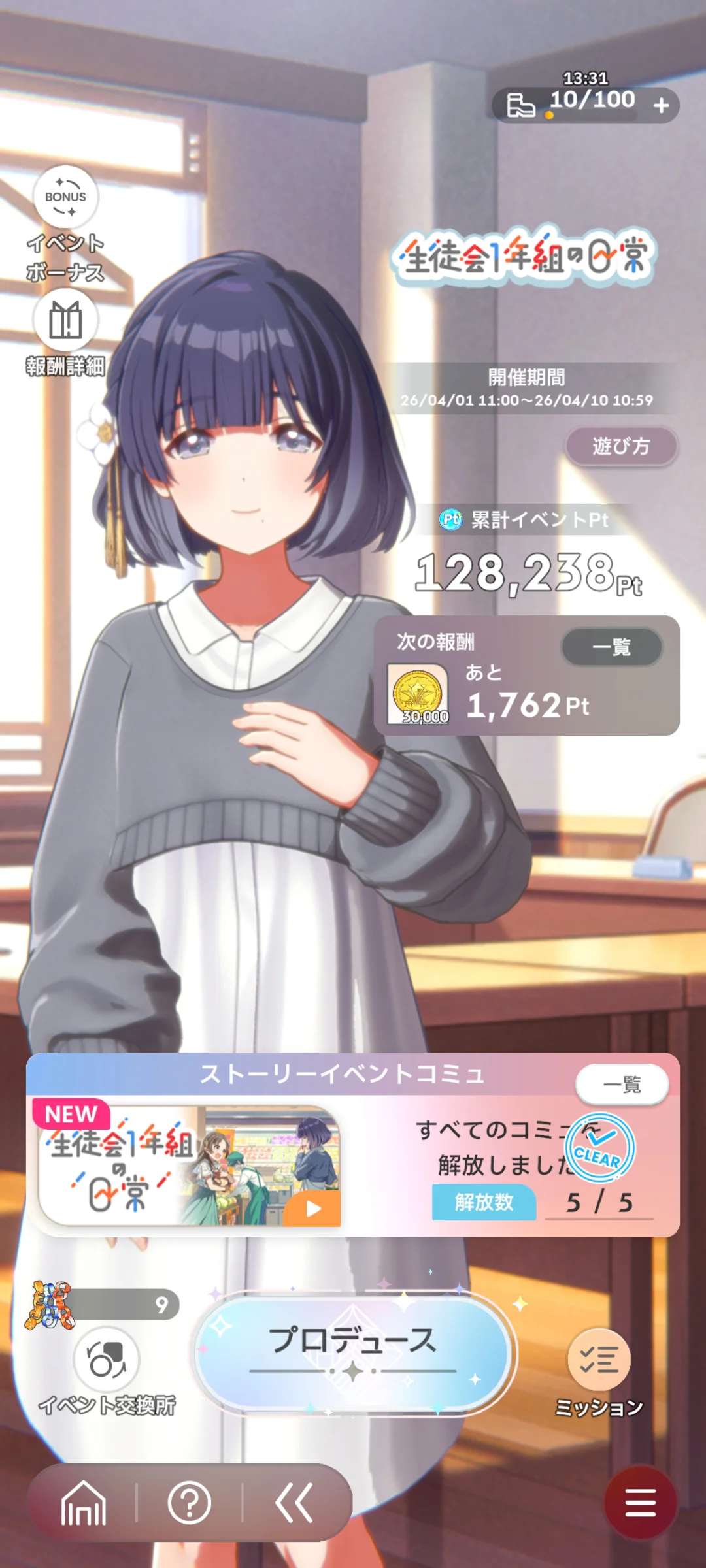Open the help question mark
The image size is (706, 1568).
click(x=190, y=1503)
